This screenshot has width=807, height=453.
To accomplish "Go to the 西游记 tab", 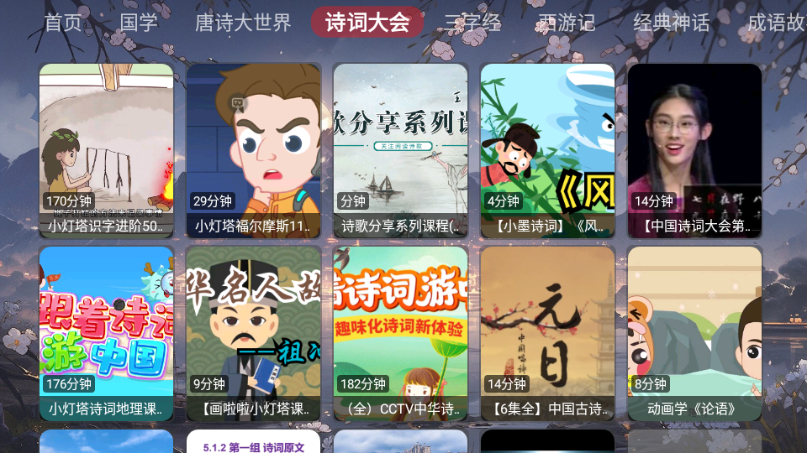I will 566,22.
